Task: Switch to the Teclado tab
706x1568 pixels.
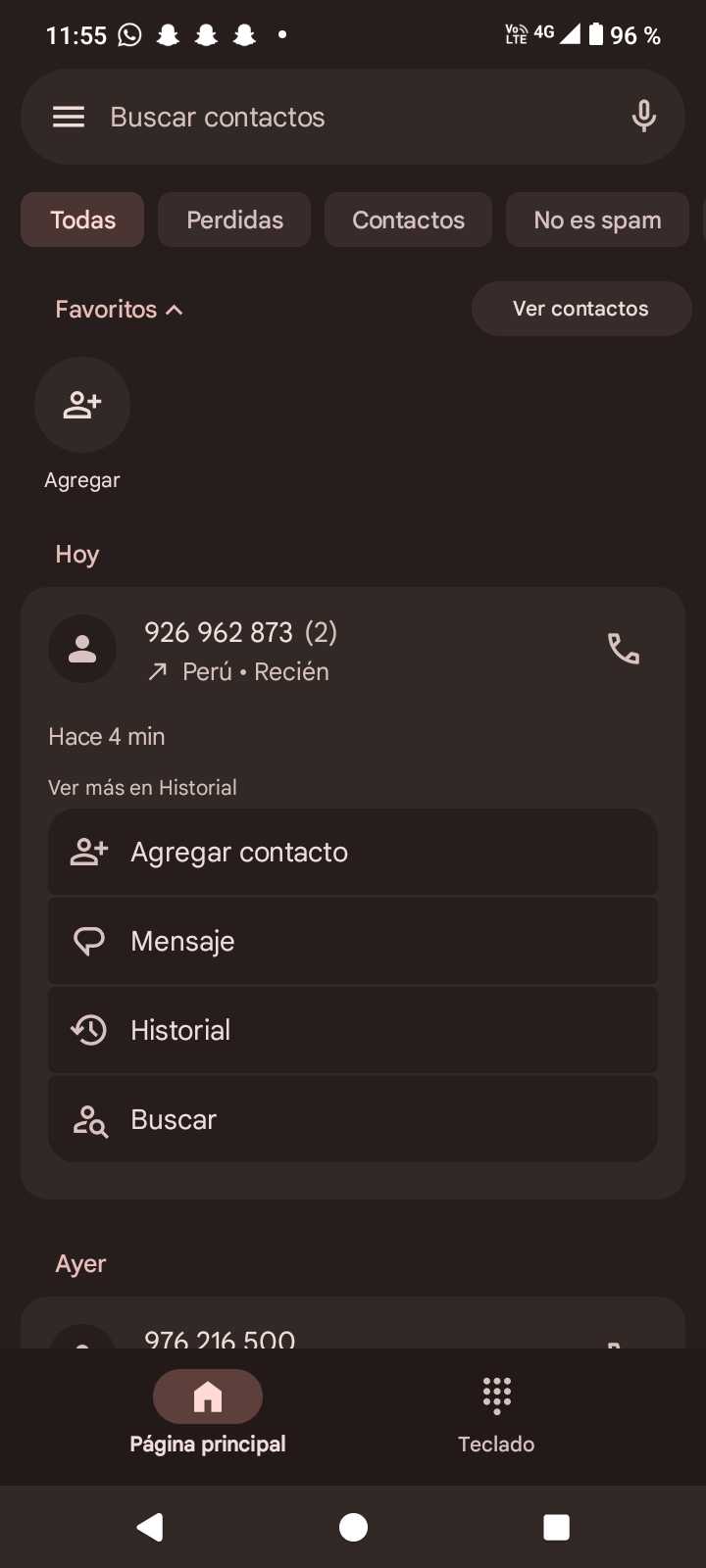Action: pos(496,1413)
